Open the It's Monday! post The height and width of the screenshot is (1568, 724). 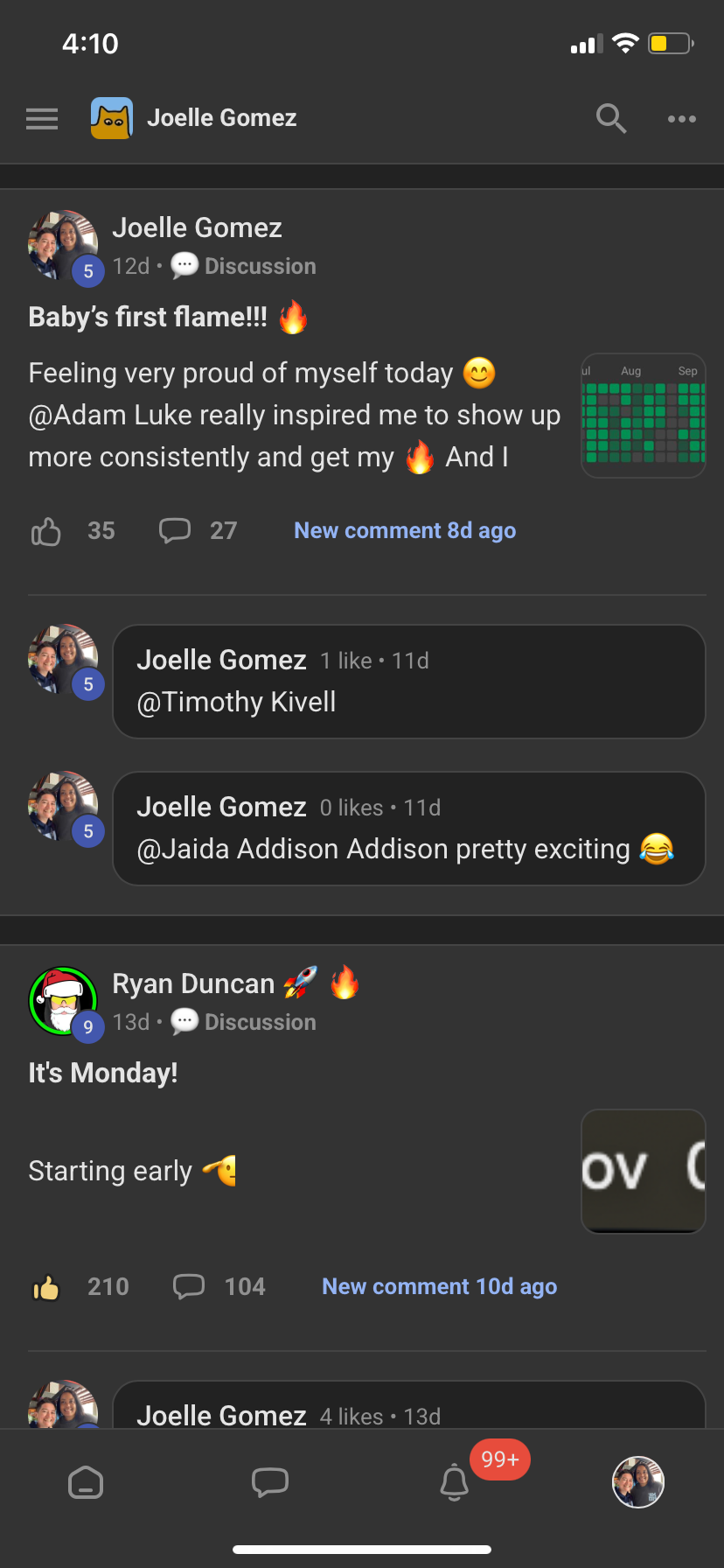pos(103,1073)
